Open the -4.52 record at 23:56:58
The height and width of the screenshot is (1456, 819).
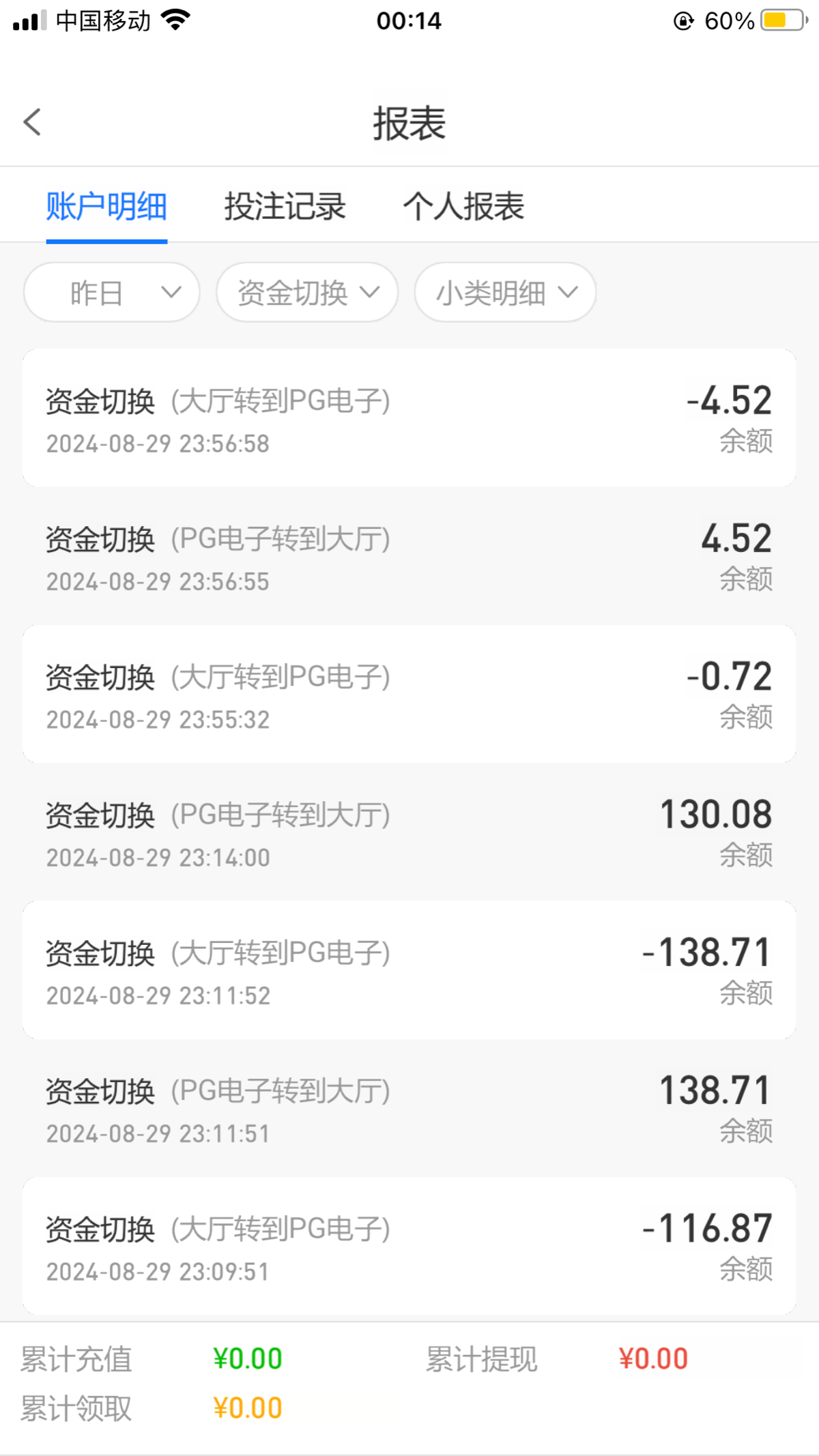coord(409,418)
